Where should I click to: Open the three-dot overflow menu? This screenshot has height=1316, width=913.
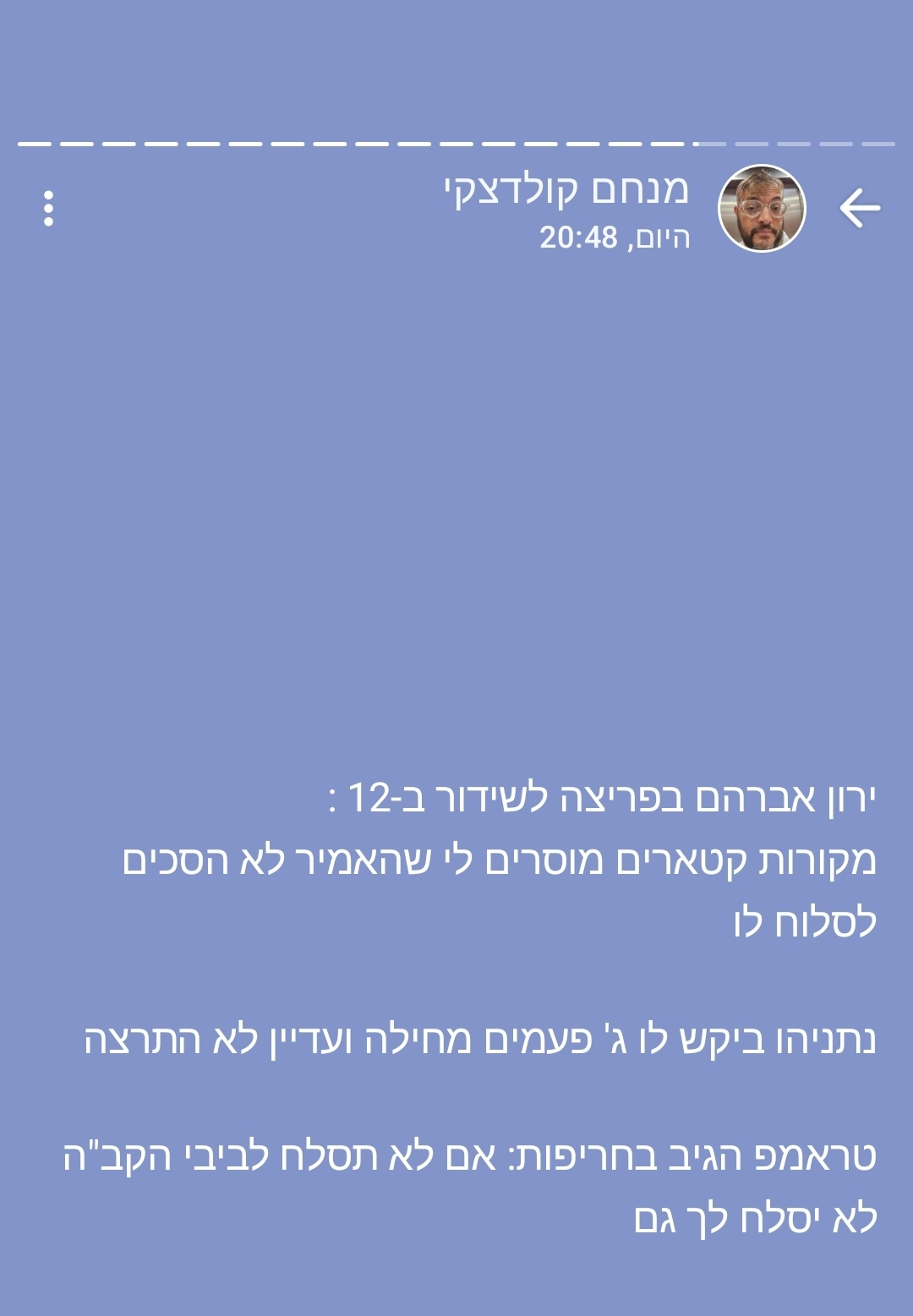pos(48,208)
